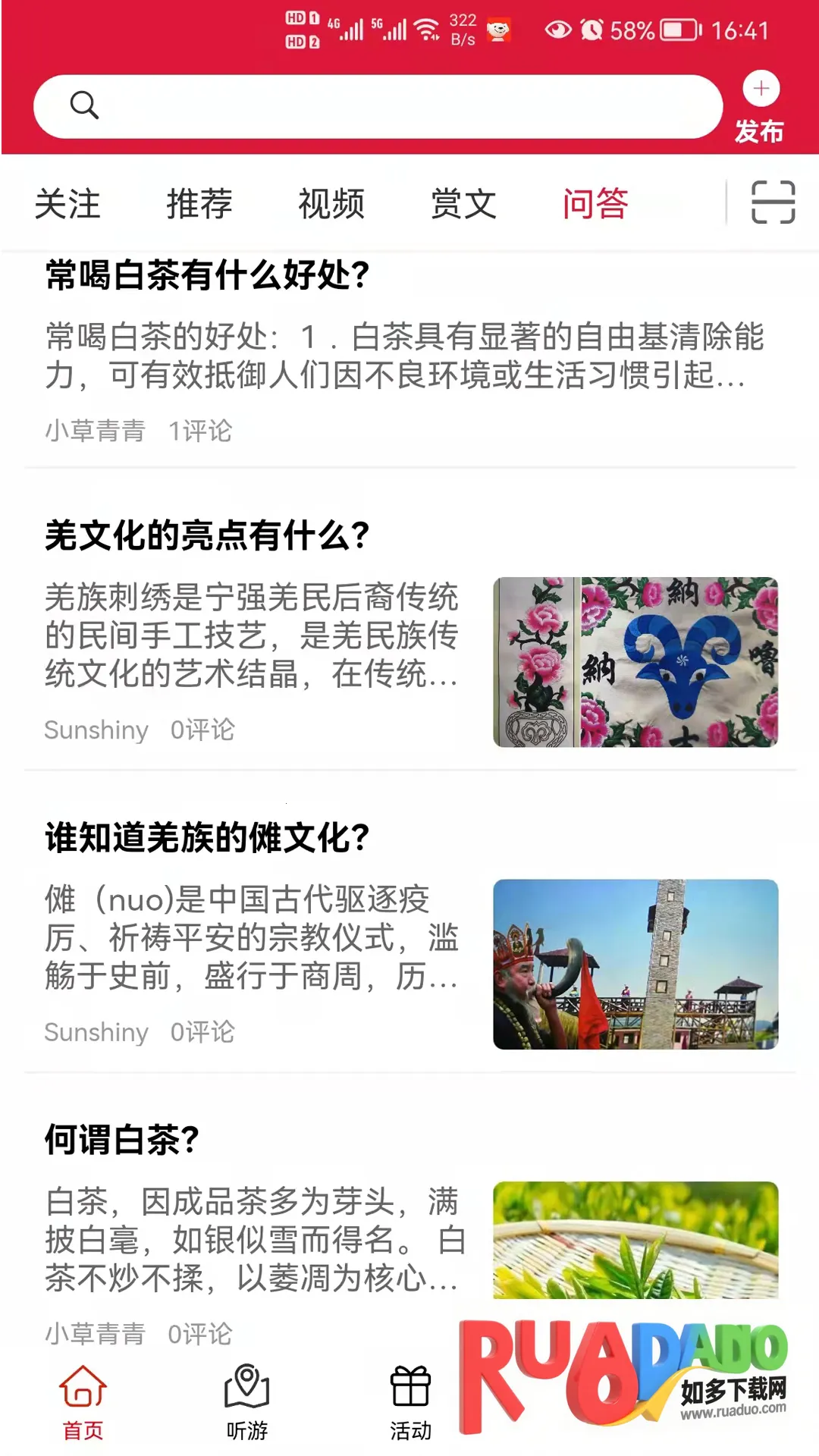Tap the search box at the top
Viewport: 819px width, 1456px height.
(x=378, y=106)
